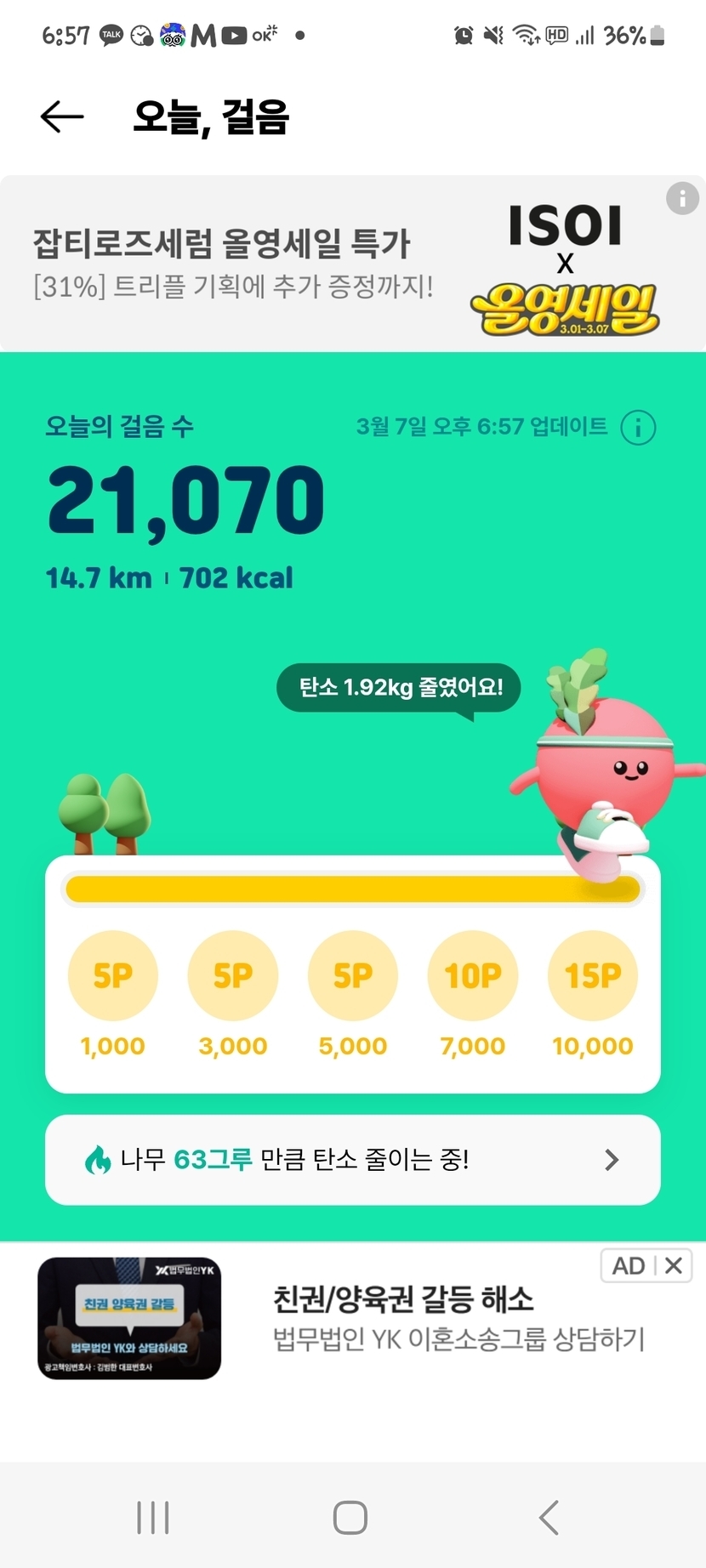Open 나무 63그루 carbon reduction details

coord(353,1160)
